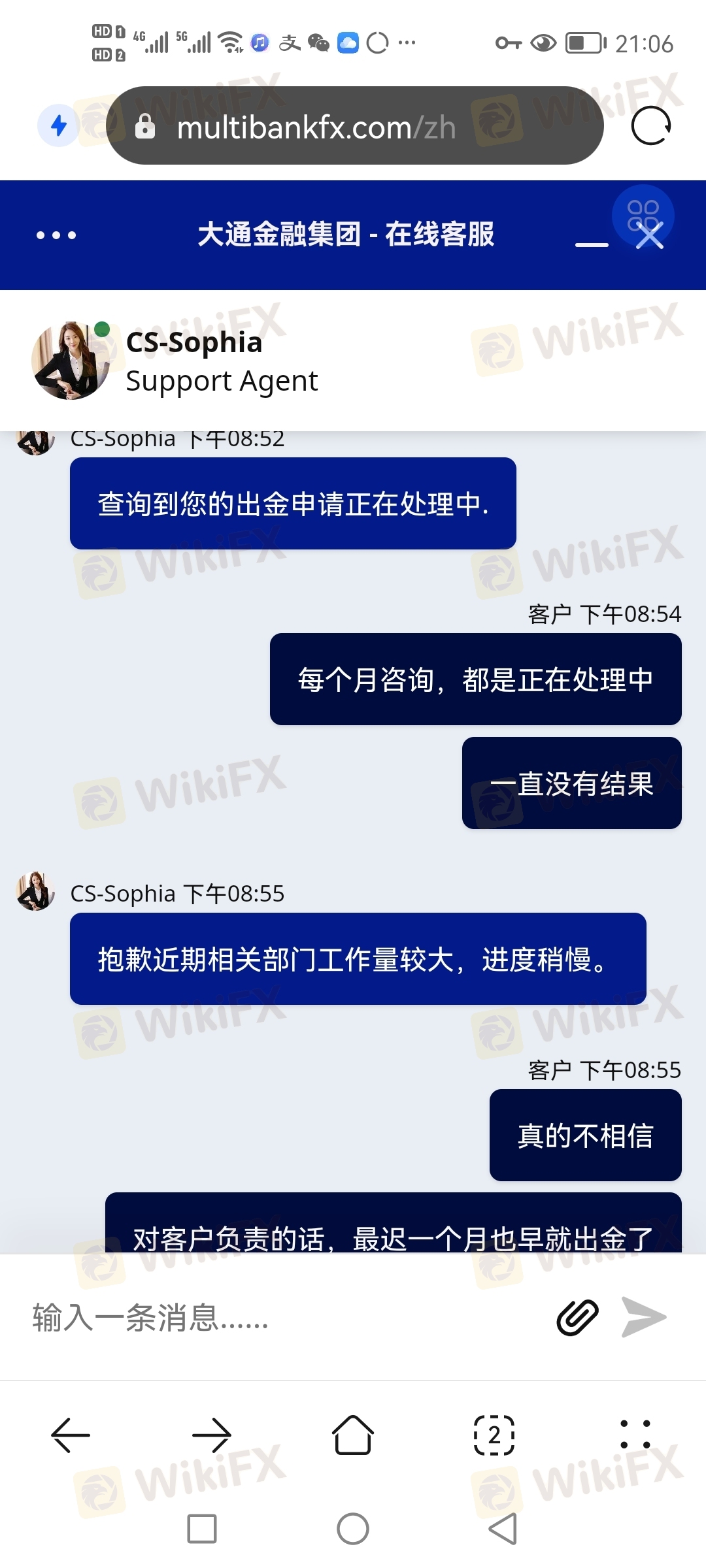The height and width of the screenshot is (1568, 706).
Task: Open the system recent apps view
Action: point(202,1529)
